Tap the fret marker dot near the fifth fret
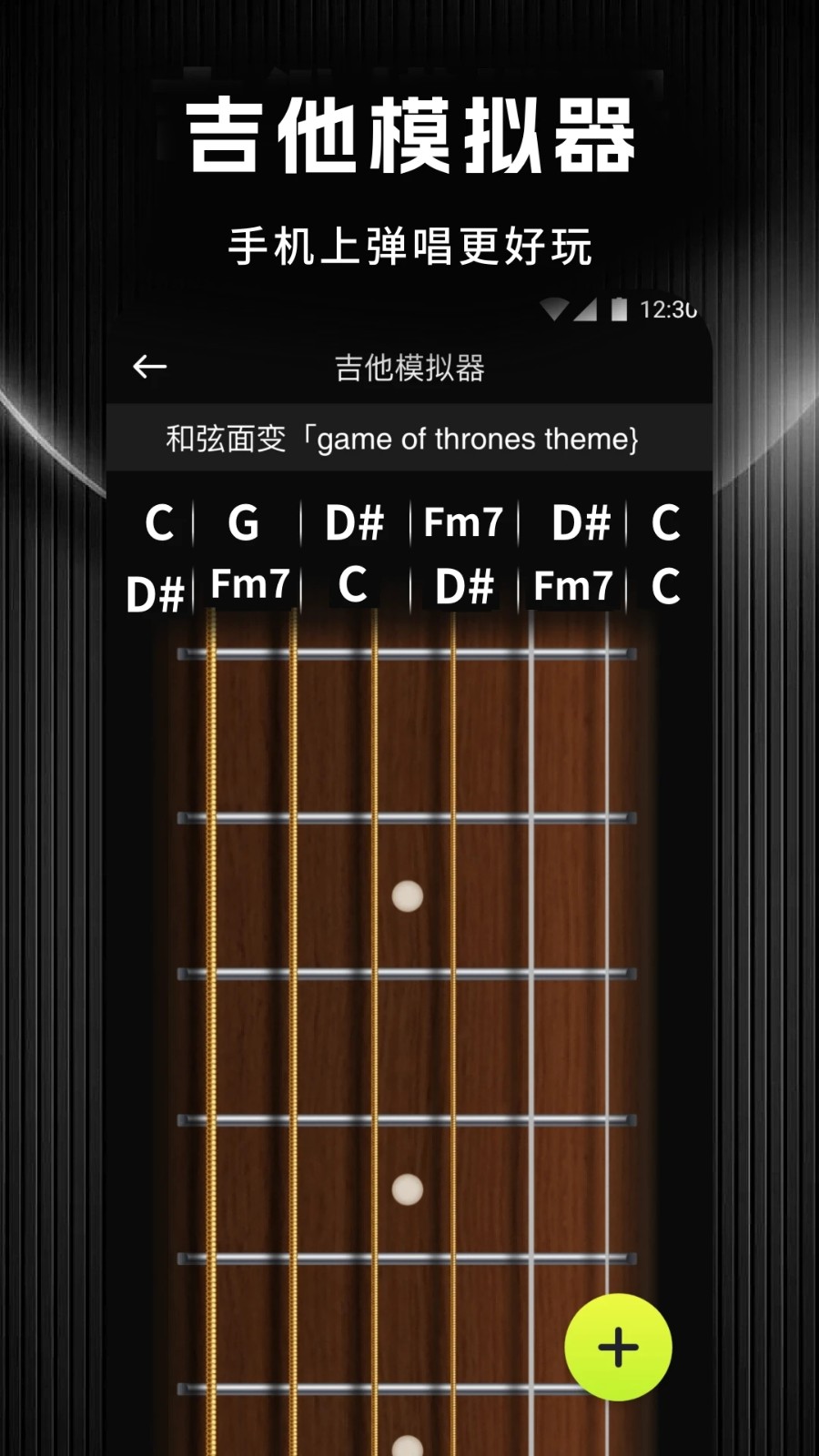 pyautogui.click(x=407, y=897)
